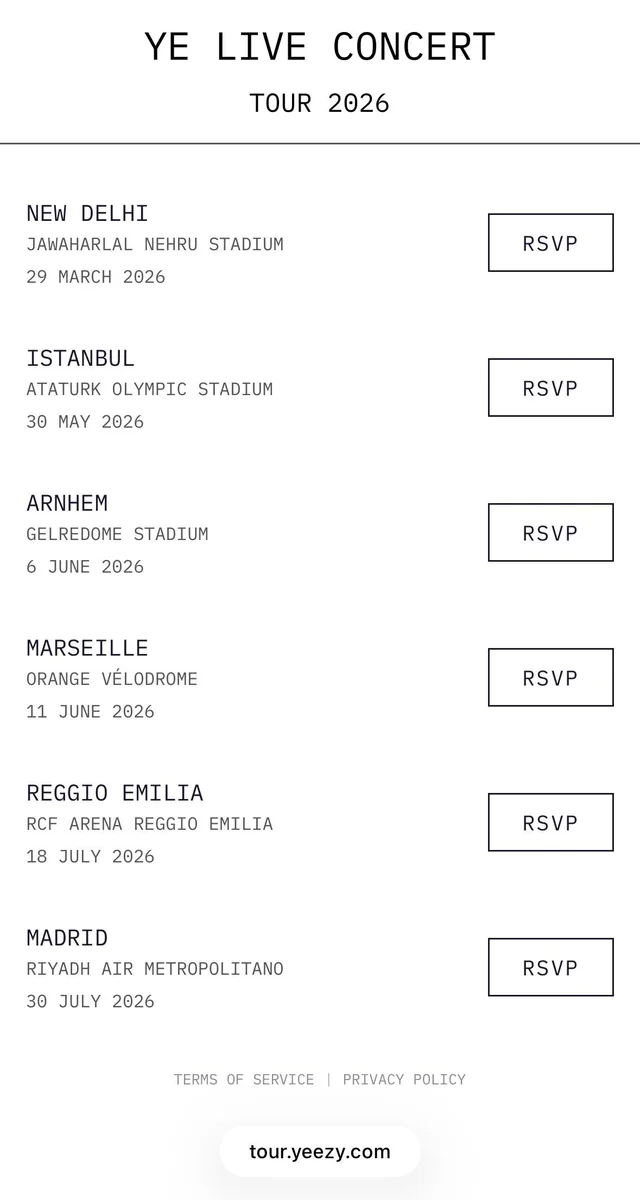Tap the tour.yeezy.com address bar

click(320, 1152)
